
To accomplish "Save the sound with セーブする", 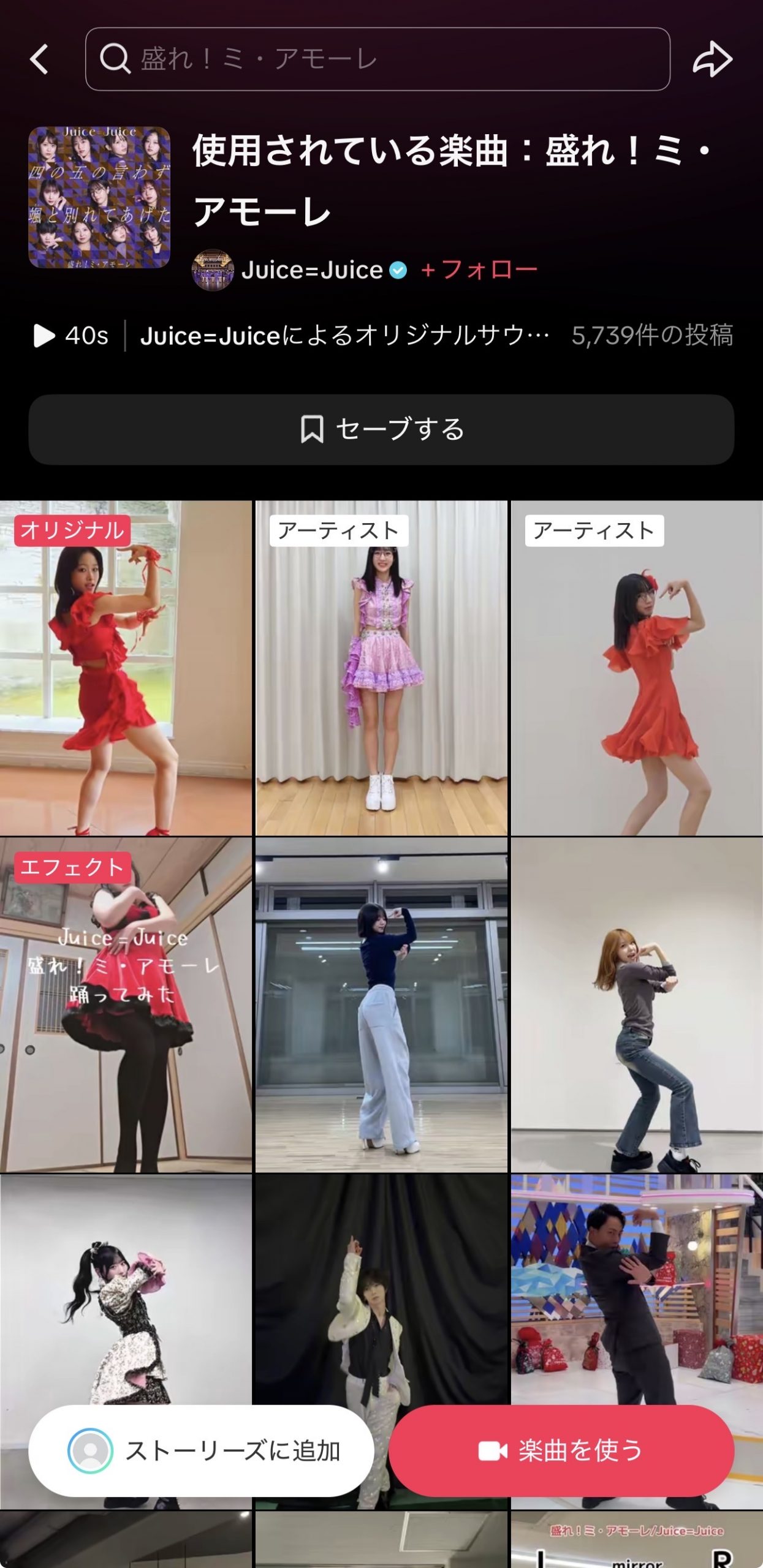I will tap(381, 429).
